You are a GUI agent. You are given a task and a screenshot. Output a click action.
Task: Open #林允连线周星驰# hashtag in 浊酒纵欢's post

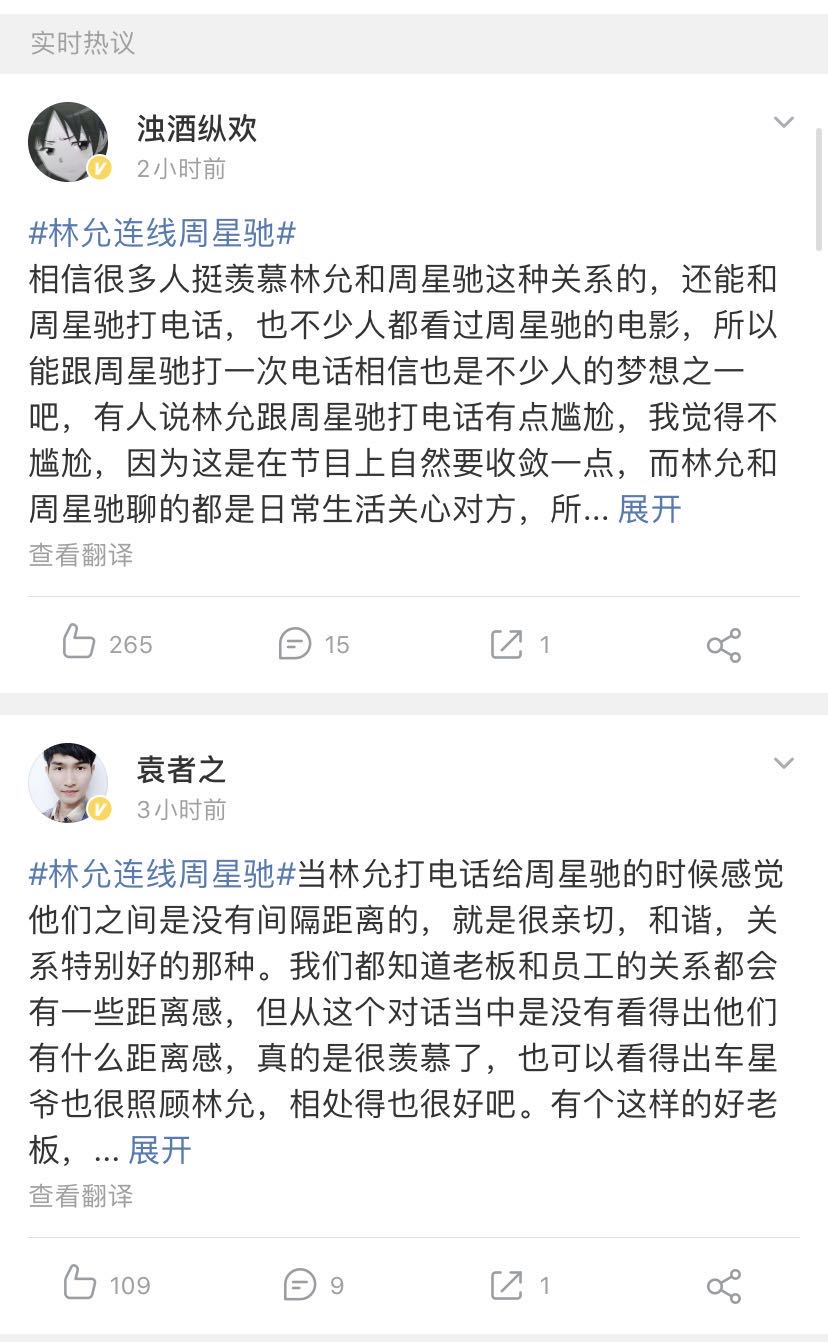(163, 234)
